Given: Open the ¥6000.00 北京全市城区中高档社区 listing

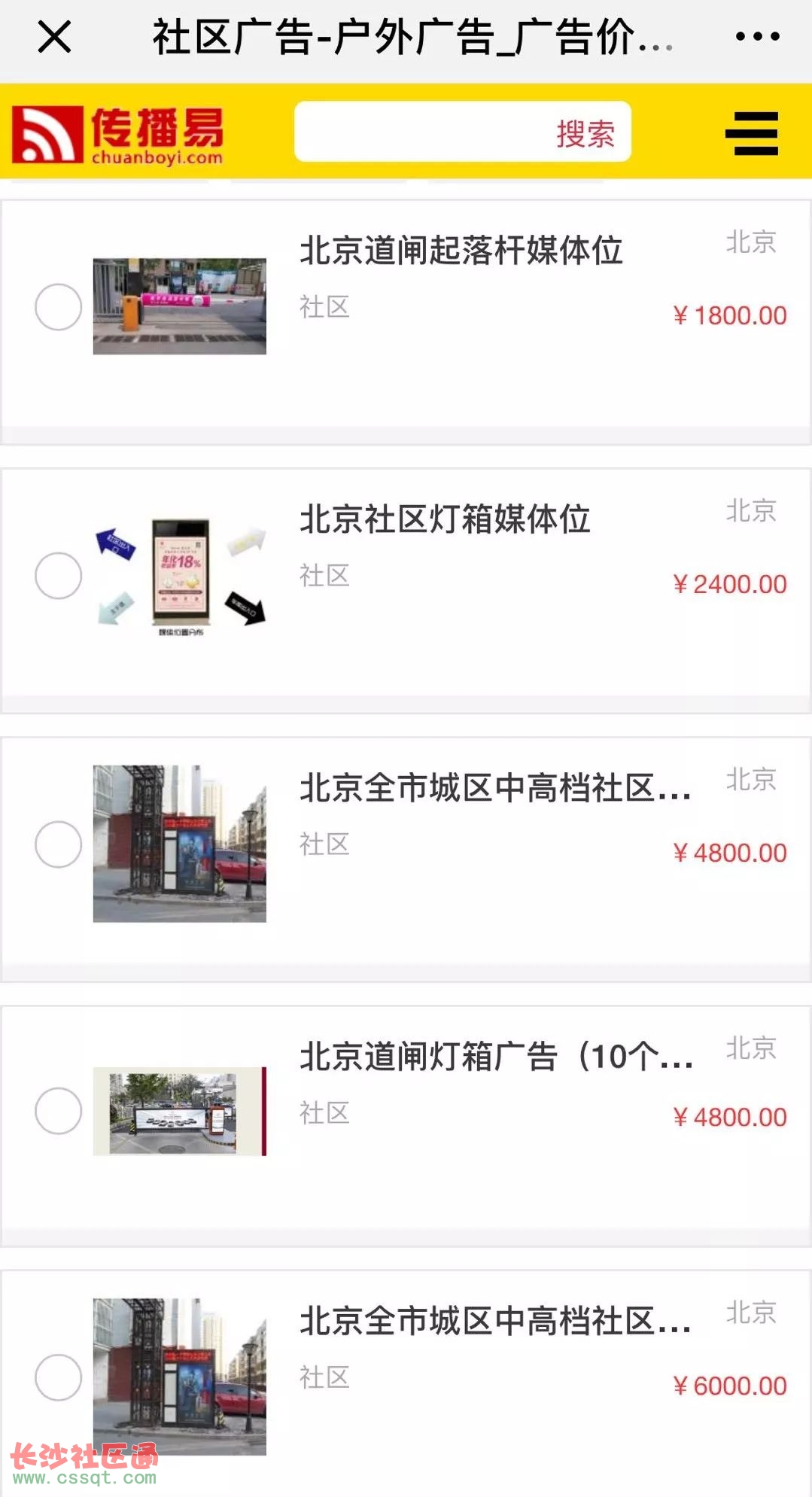Looking at the screenshot, I should (x=494, y=1322).
